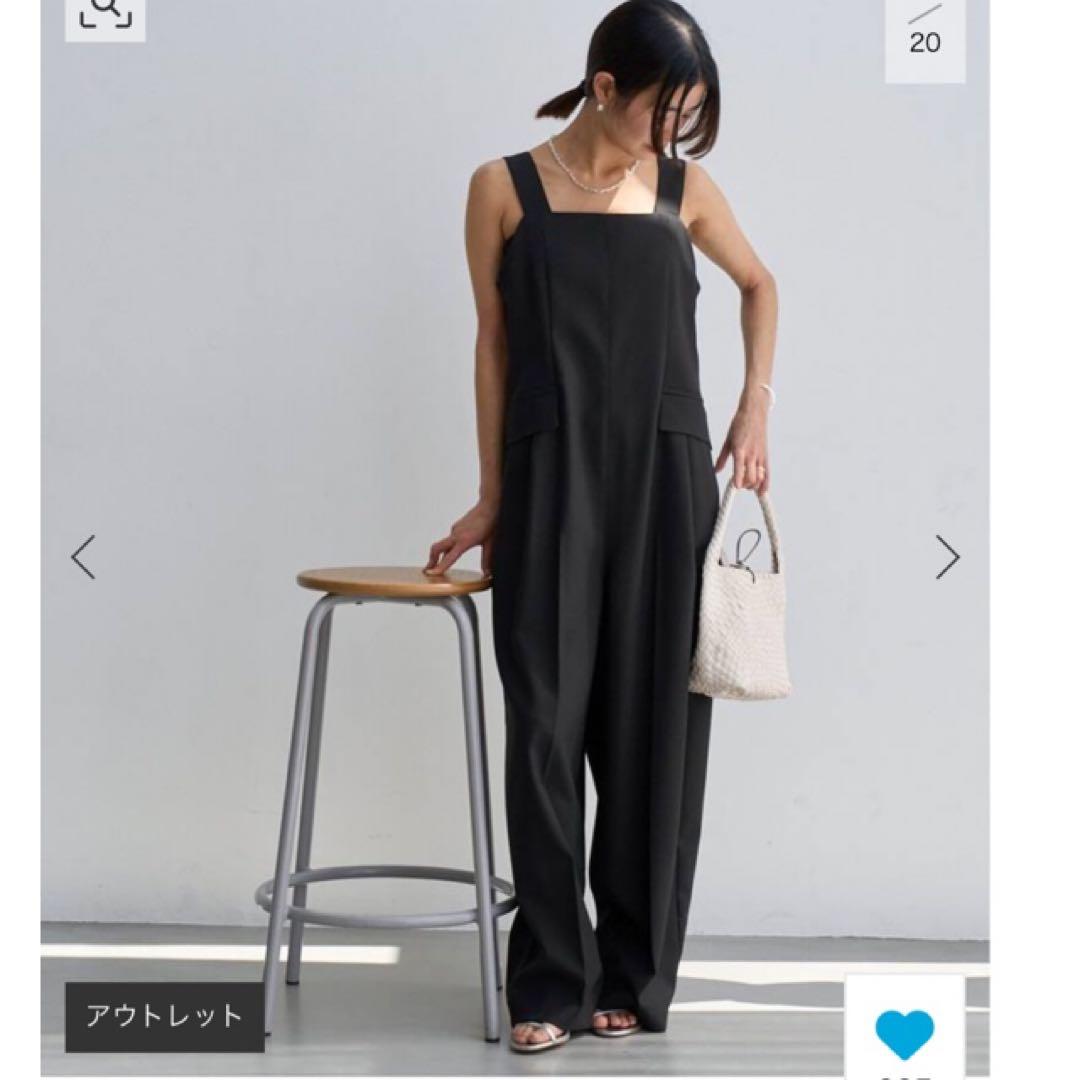
Task: Open the image zoom search icon
Action: [x=105, y=18]
